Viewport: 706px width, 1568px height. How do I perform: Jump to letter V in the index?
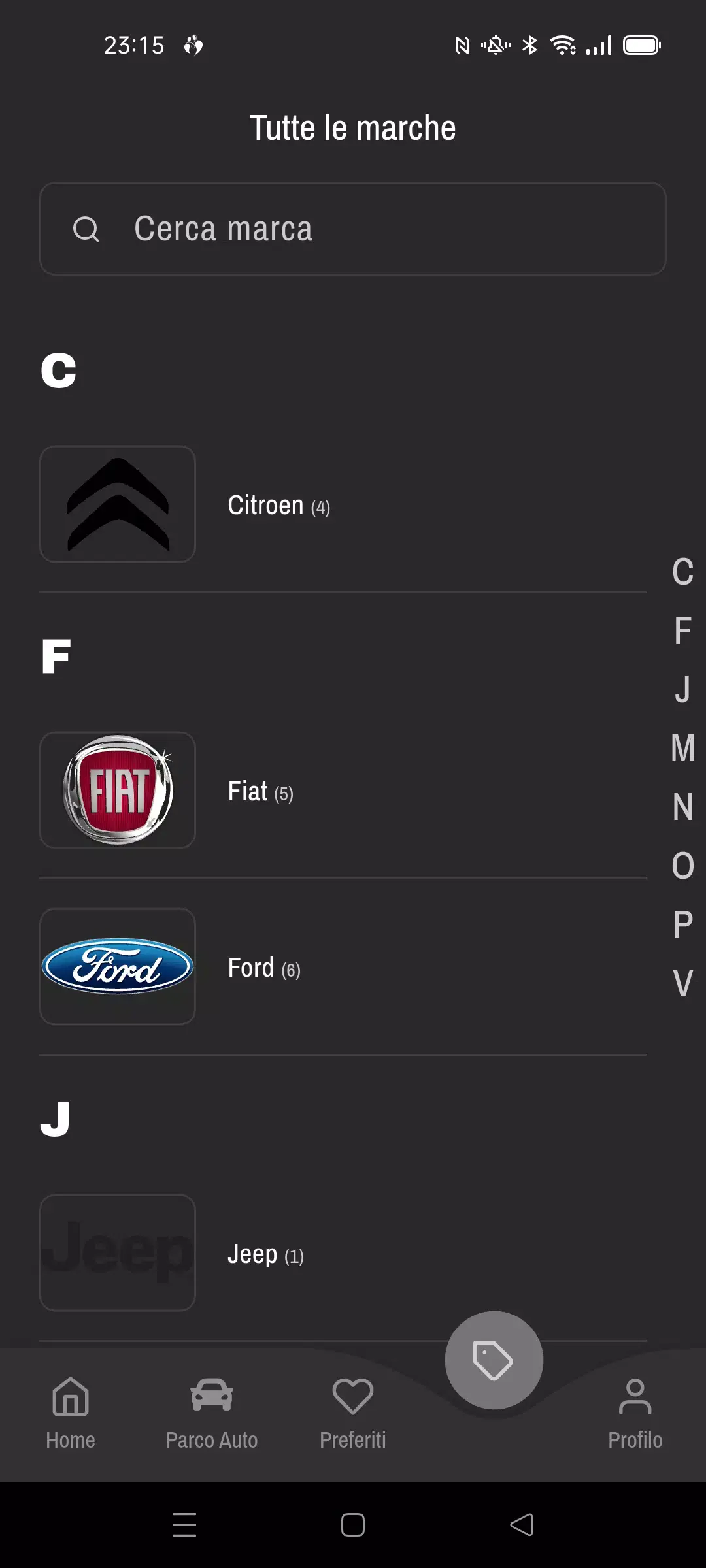pyautogui.click(x=682, y=981)
